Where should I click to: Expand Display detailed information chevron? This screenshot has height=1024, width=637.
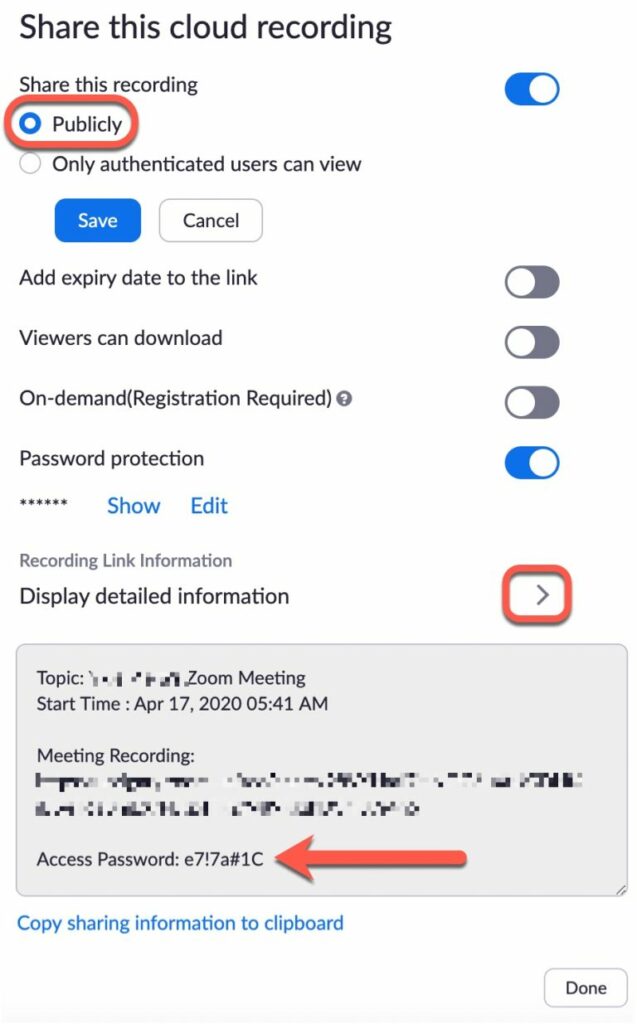pyautogui.click(x=541, y=595)
